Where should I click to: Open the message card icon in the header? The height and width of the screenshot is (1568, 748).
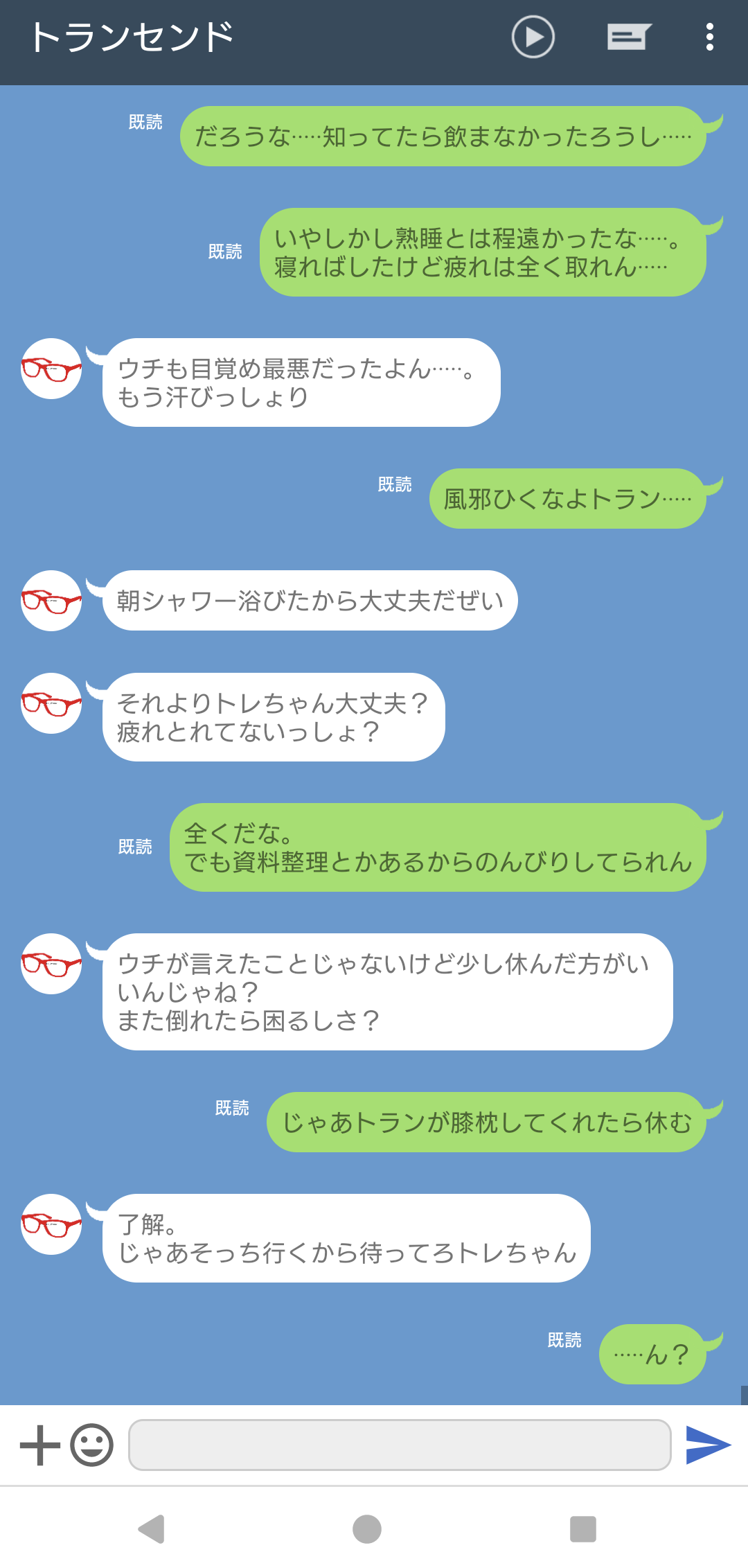point(628,37)
